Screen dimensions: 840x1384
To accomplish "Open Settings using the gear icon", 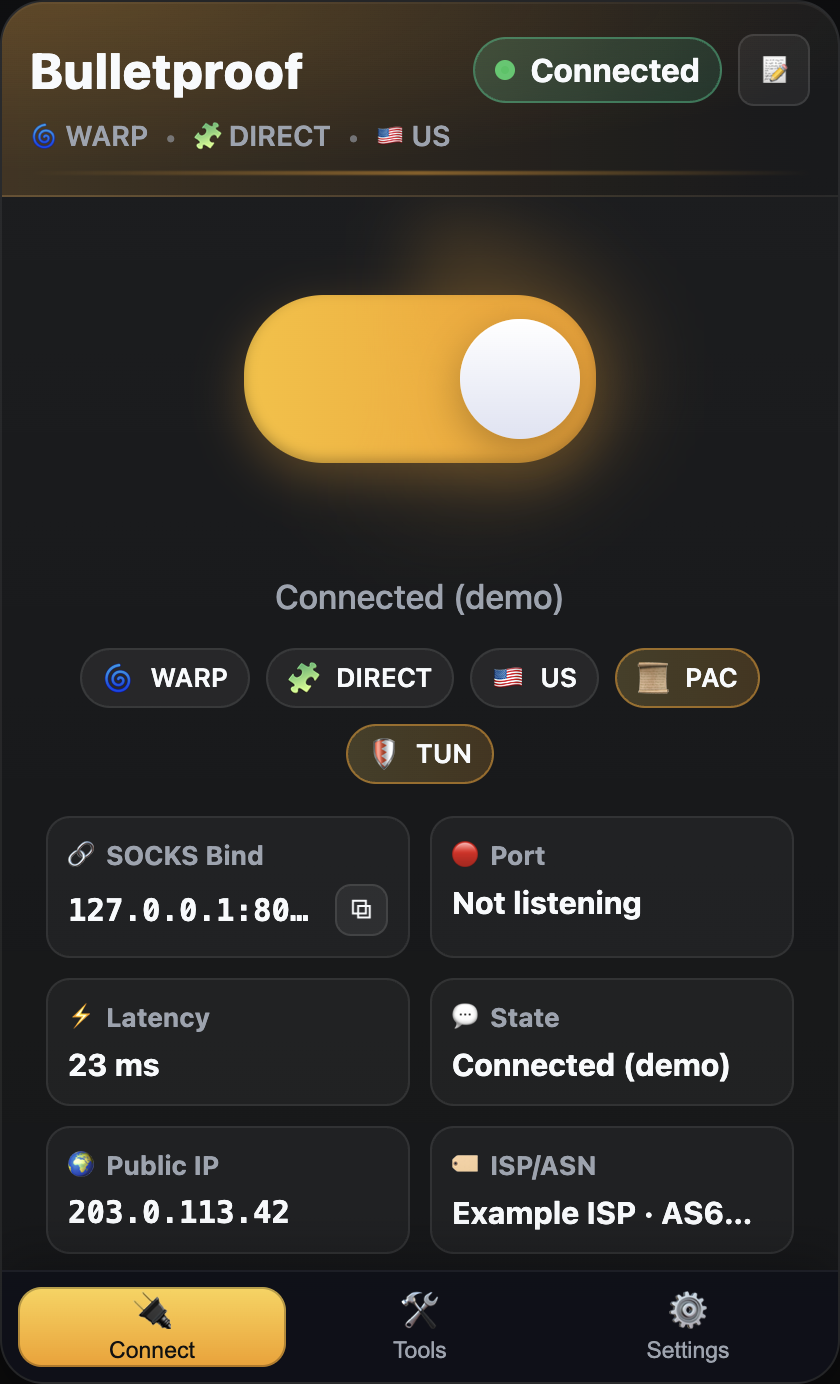I will [687, 1310].
